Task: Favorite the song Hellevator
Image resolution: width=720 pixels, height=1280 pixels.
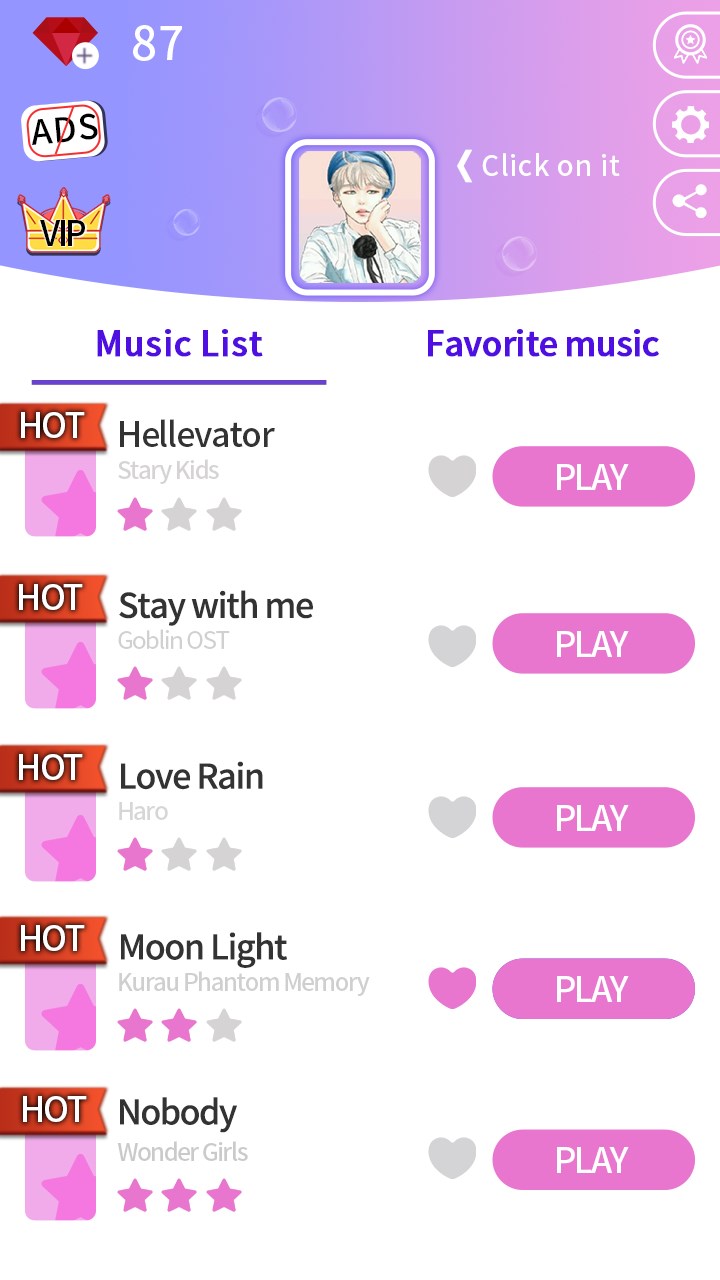Action: pos(452,476)
